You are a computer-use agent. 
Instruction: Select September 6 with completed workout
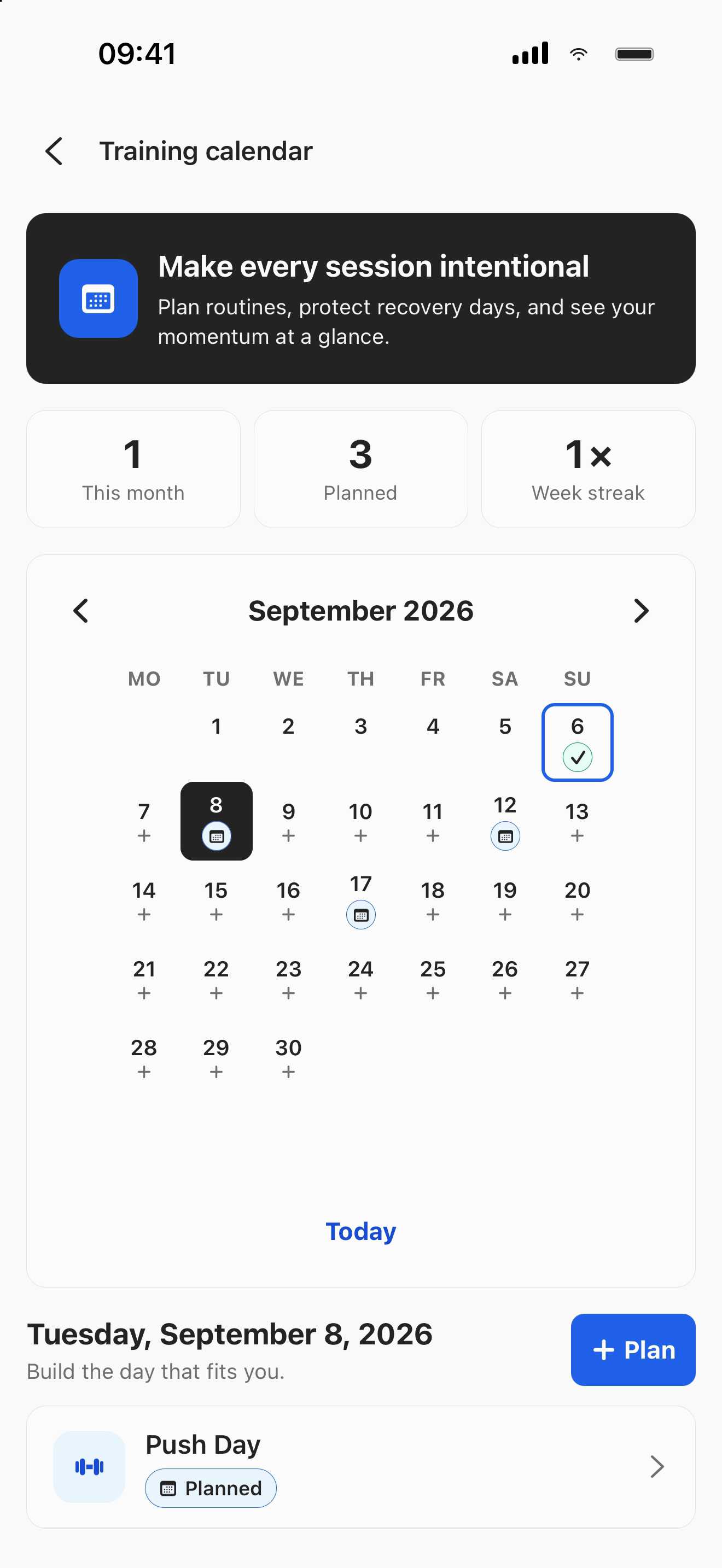click(x=577, y=742)
